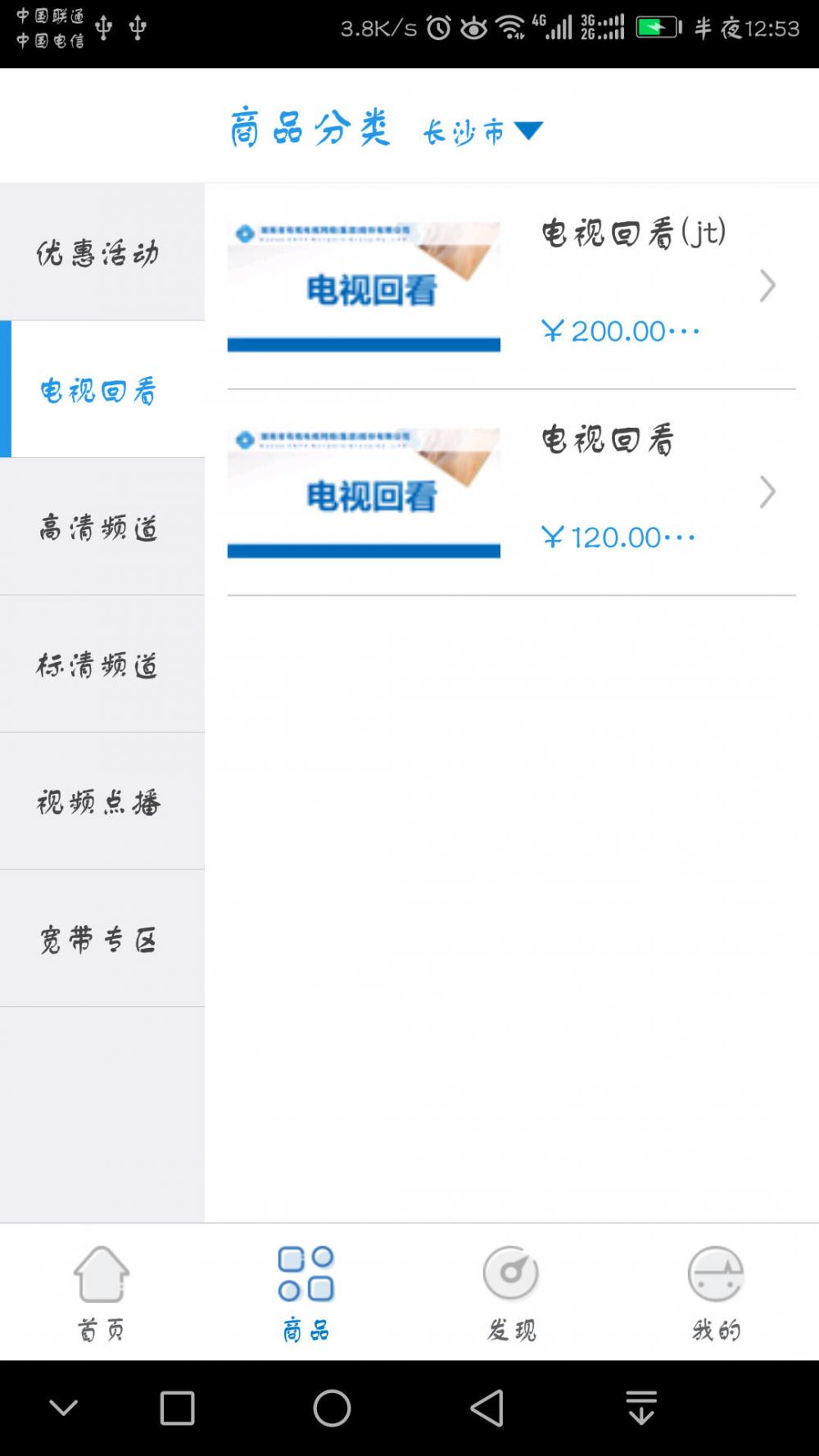This screenshot has height=1456, width=819.
Task: Select the 电视回看 category
Action: (x=102, y=389)
